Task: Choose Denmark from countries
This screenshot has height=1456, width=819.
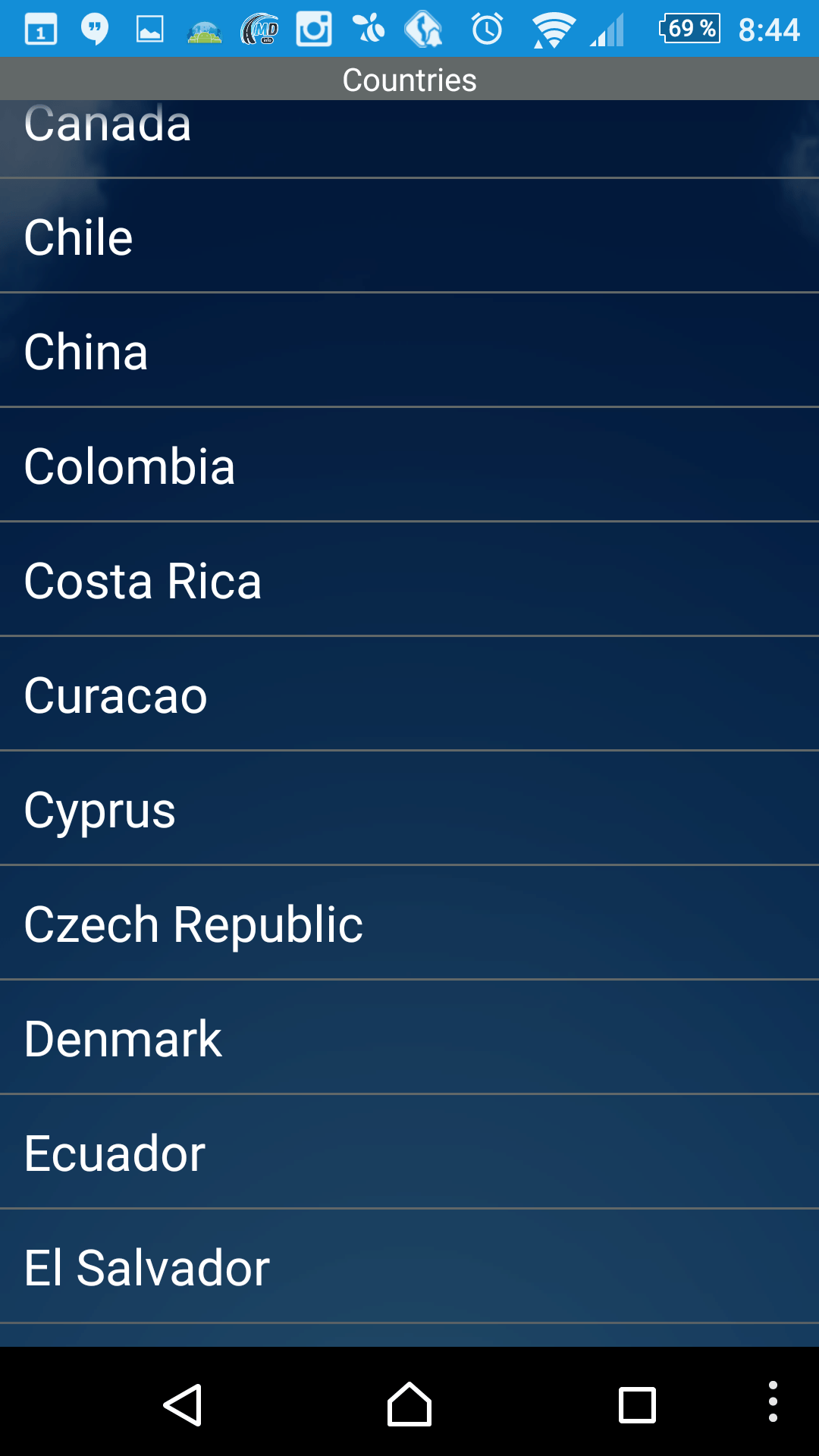Action: (x=409, y=1038)
